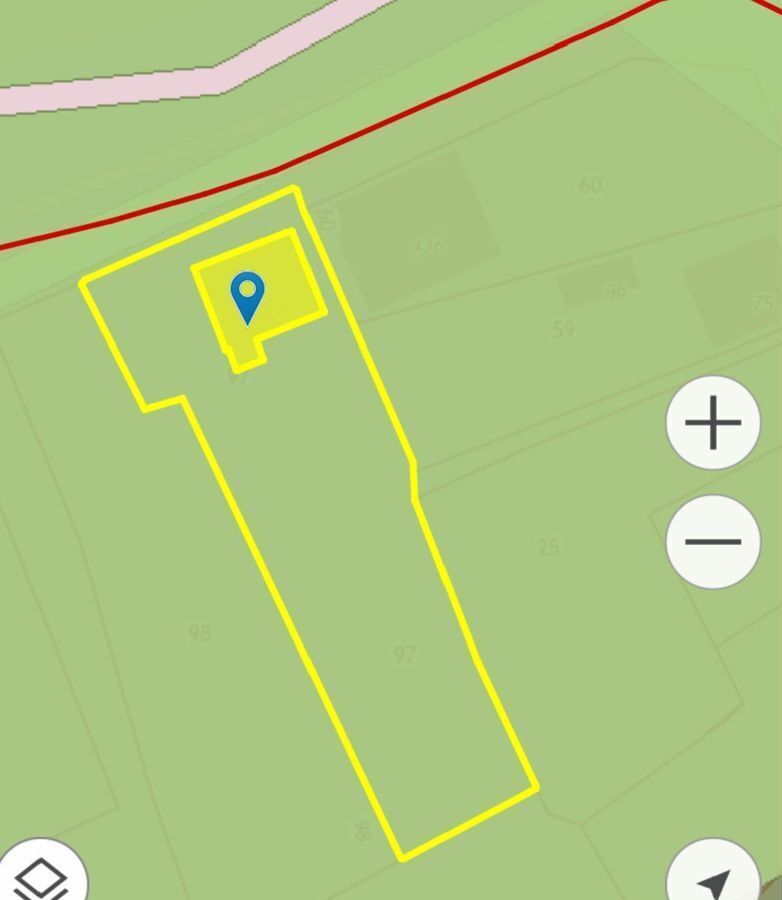Screen dimensions: 782x900
Task: Zoom out with the minus button
Action: point(713,541)
